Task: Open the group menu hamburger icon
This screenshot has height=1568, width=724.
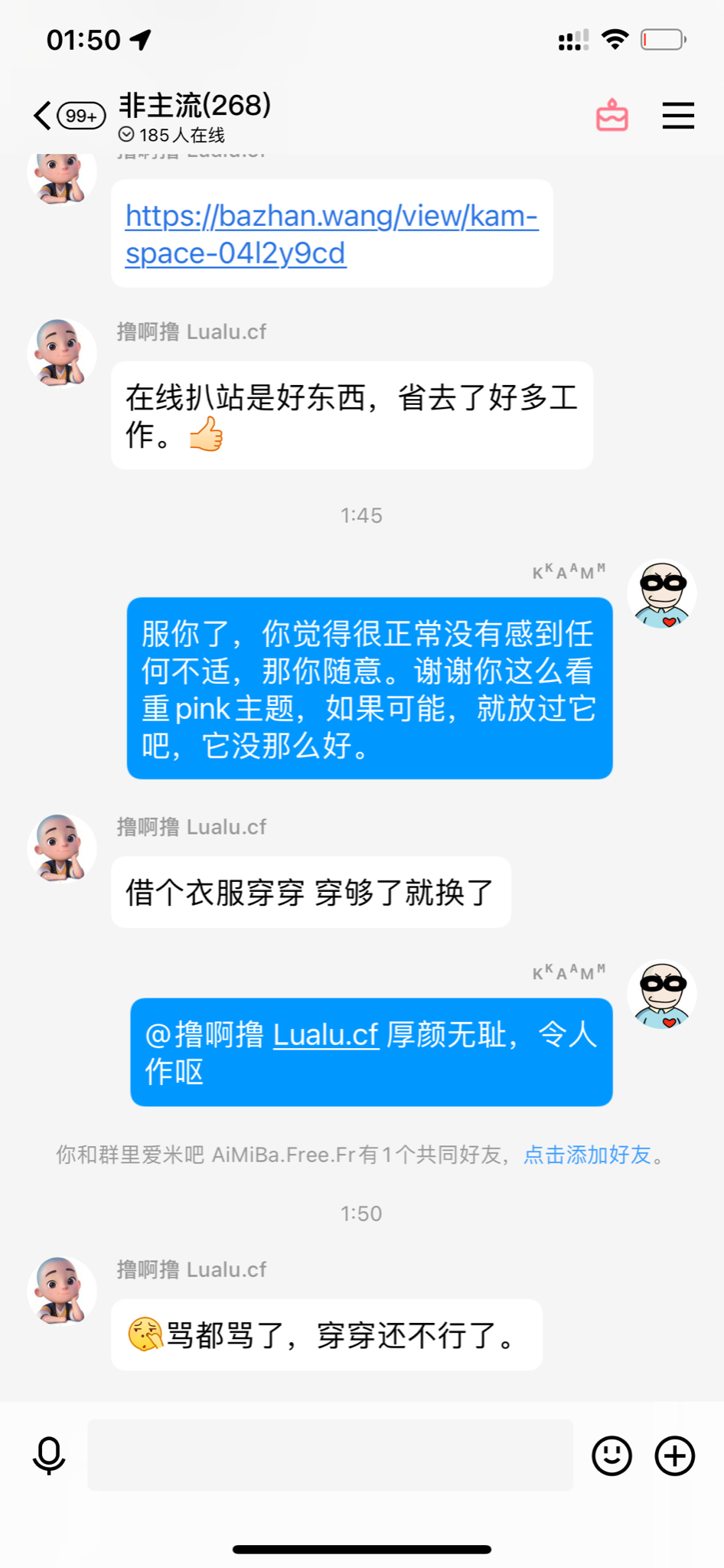Action: coord(678,116)
